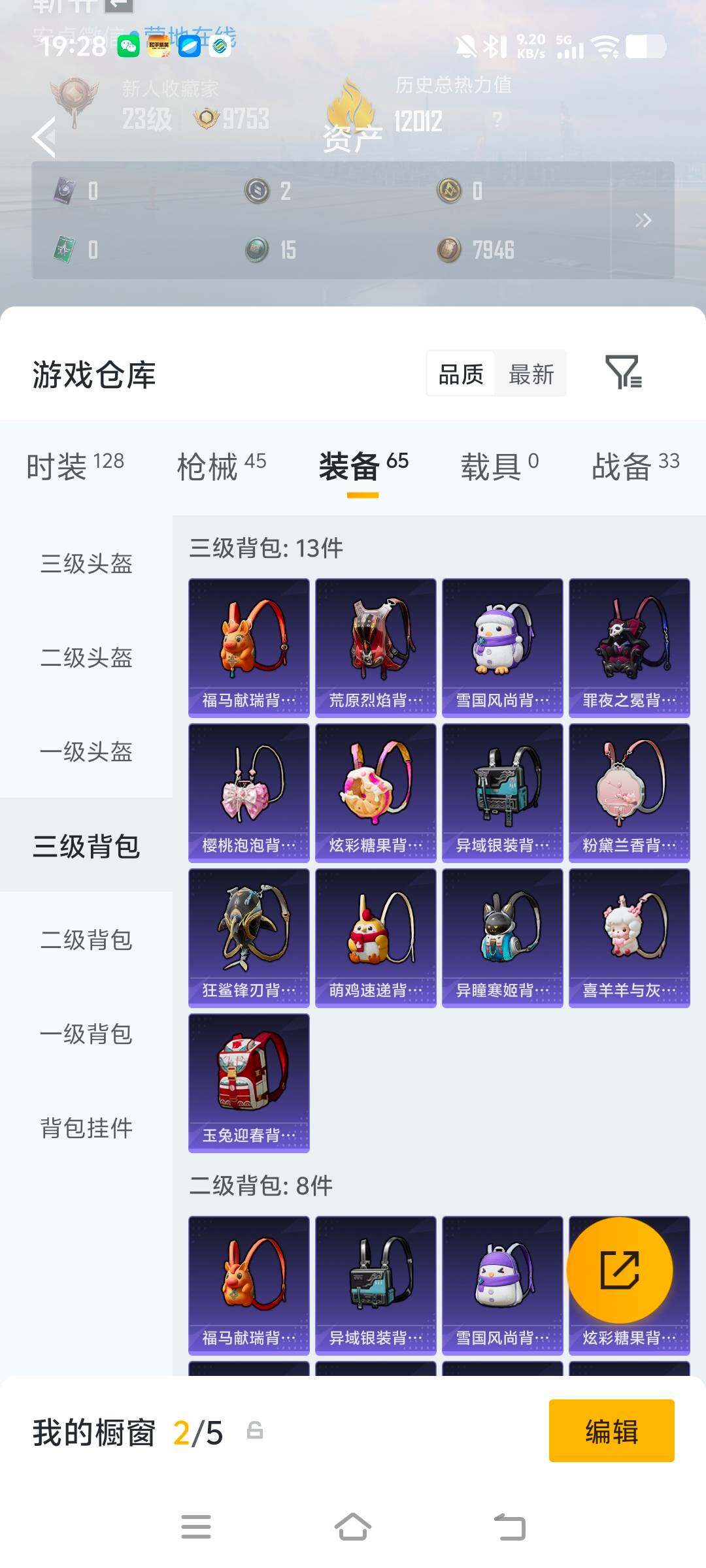Image resolution: width=706 pixels, height=1568 pixels.
Task: Tap the medal icon beside 9753
Action: [207, 119]
